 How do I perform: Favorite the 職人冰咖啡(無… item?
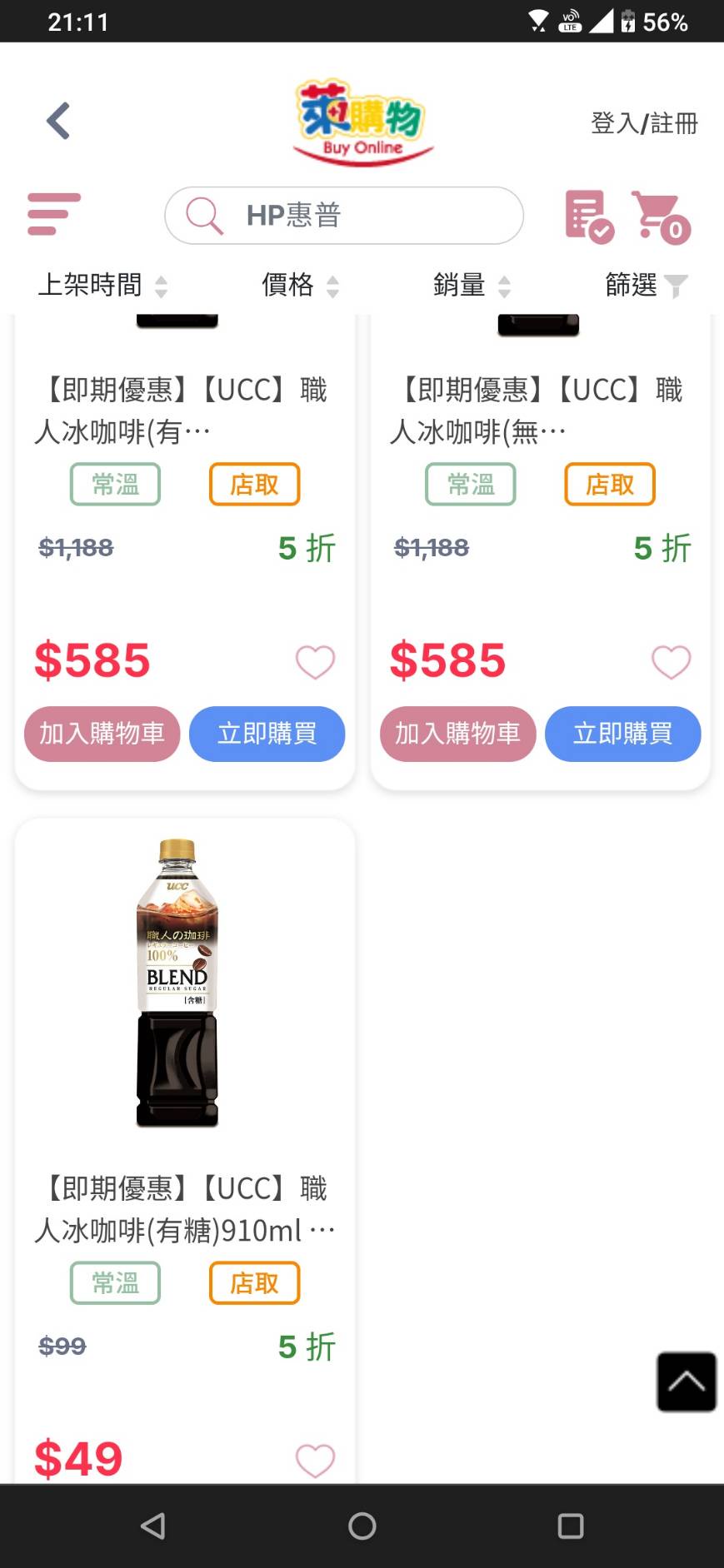pyautogui.click(x=671, y=663)
